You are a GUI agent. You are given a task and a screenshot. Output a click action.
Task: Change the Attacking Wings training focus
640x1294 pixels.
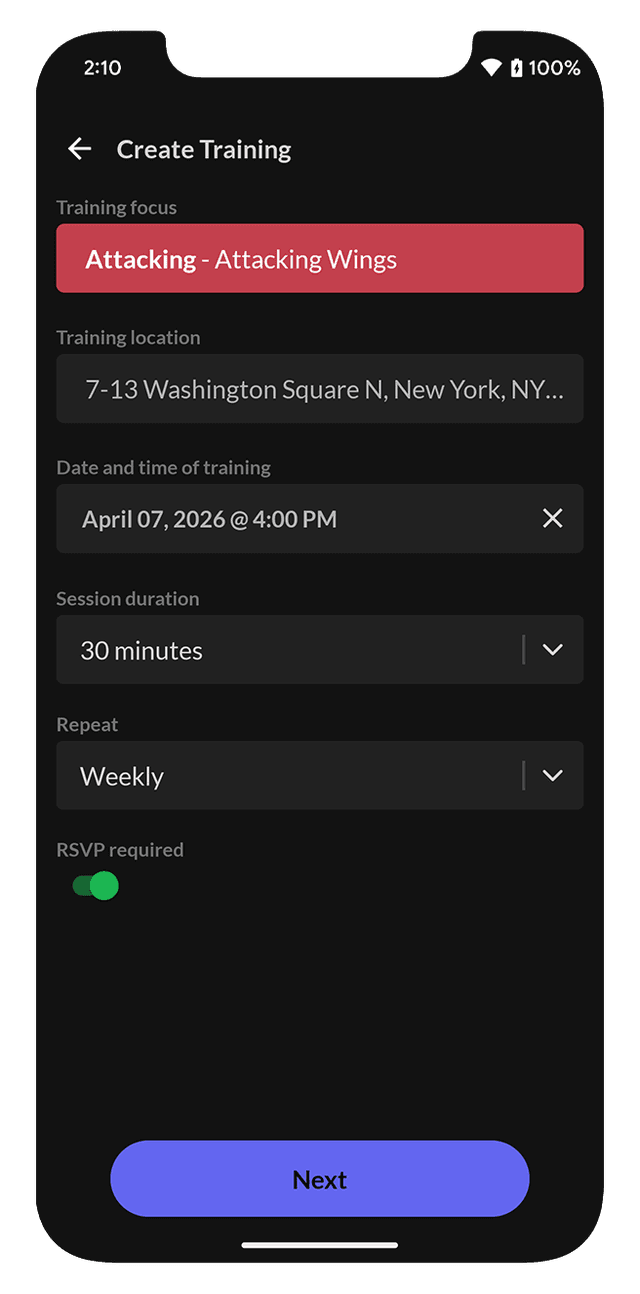coord(319,259)
